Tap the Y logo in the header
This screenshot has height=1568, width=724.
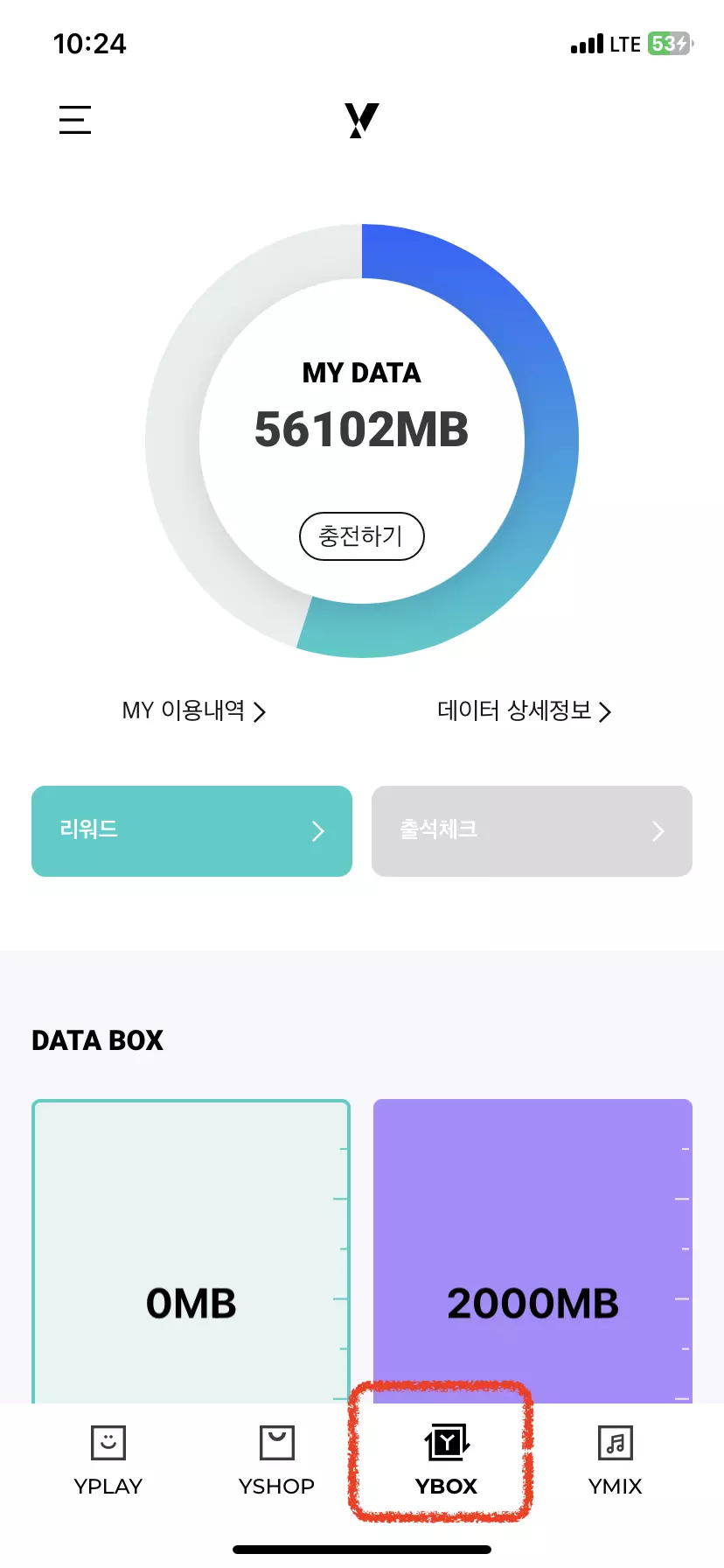(x=360, y=120)
